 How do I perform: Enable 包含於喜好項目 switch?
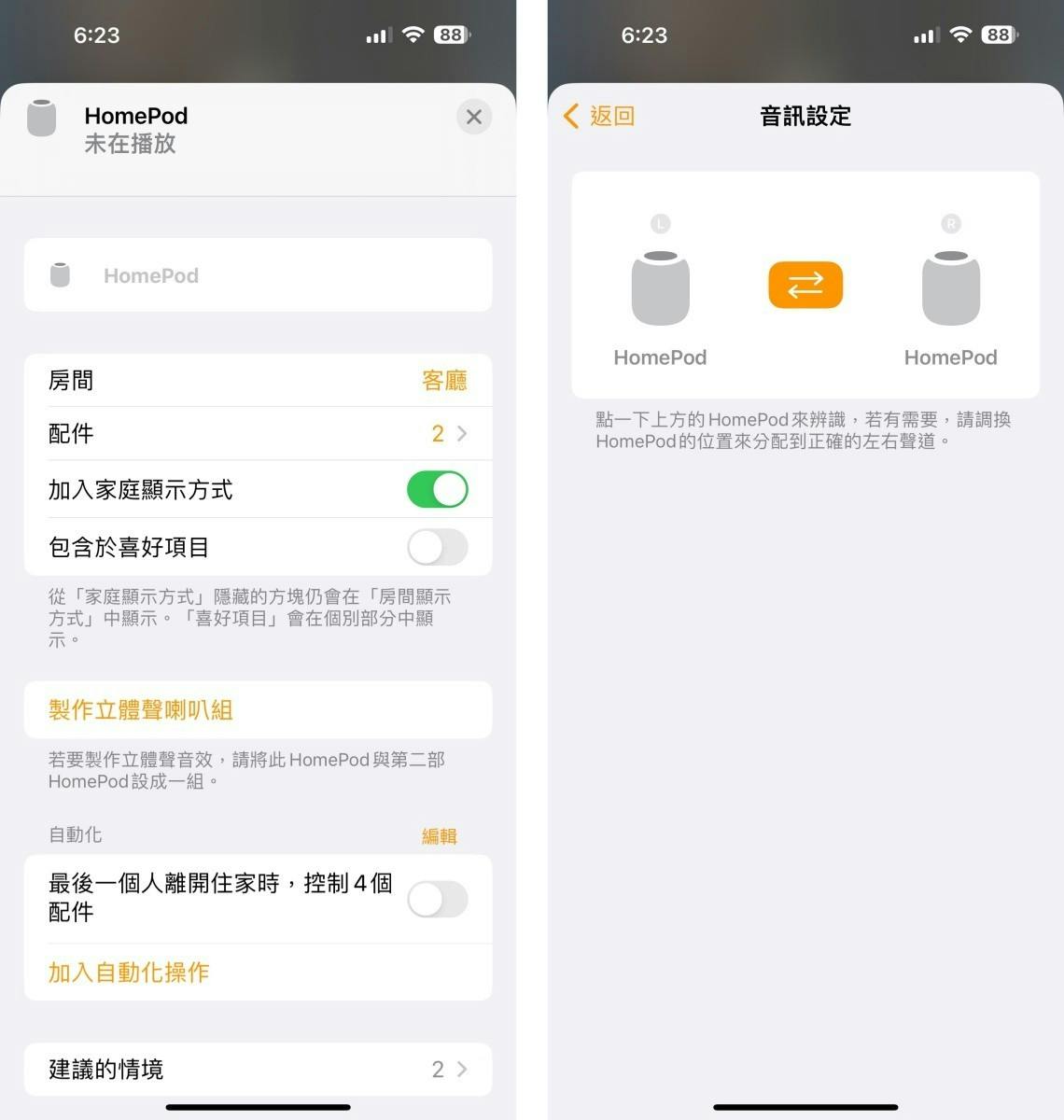(x=437, y=548)
